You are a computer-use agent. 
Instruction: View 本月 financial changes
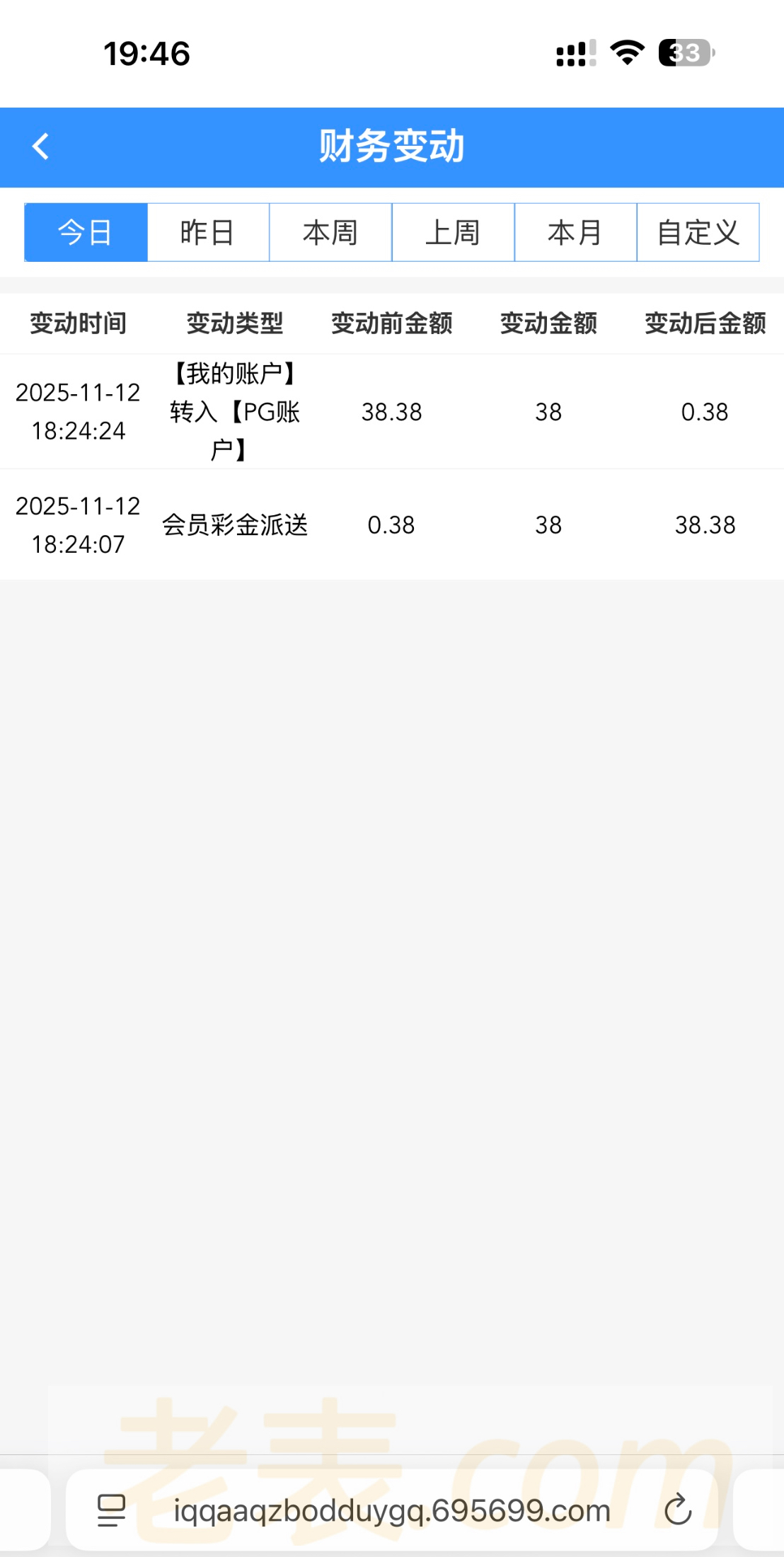(575, 233)
